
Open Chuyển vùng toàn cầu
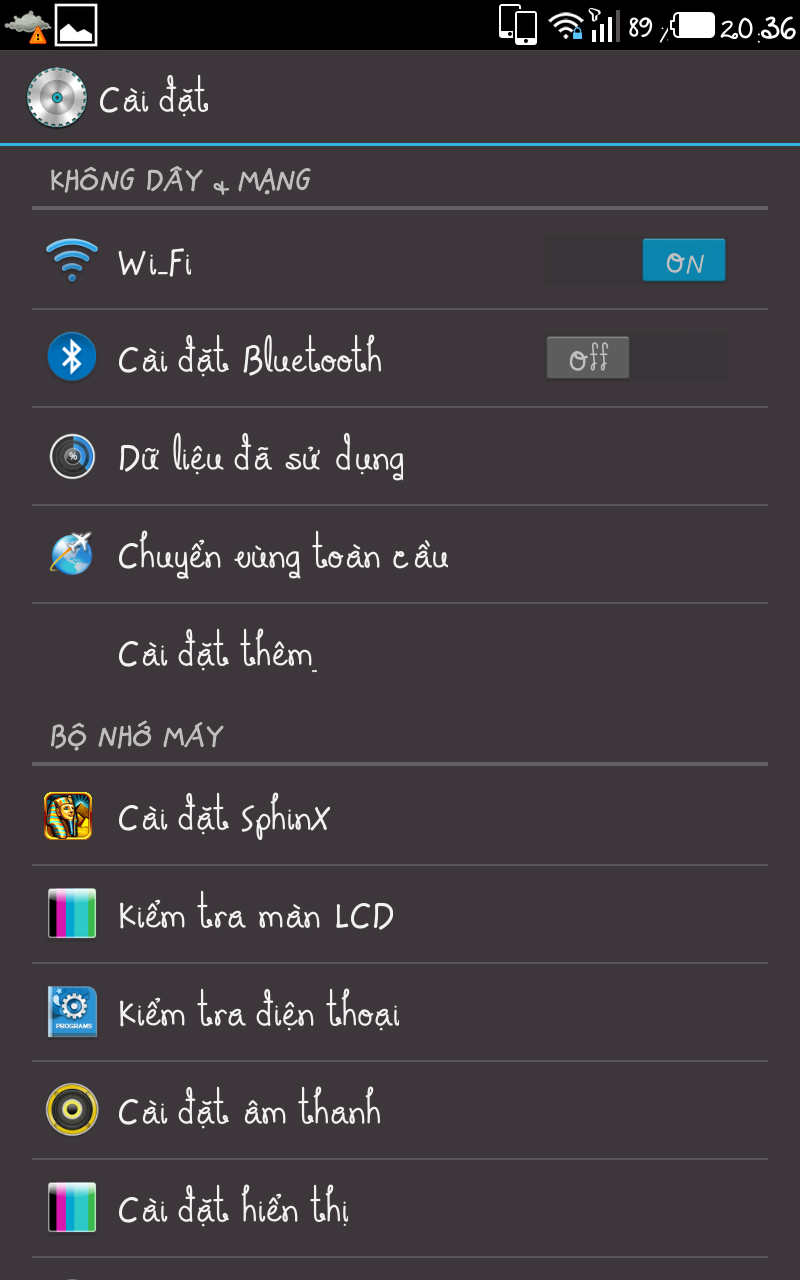pos(282,556)
